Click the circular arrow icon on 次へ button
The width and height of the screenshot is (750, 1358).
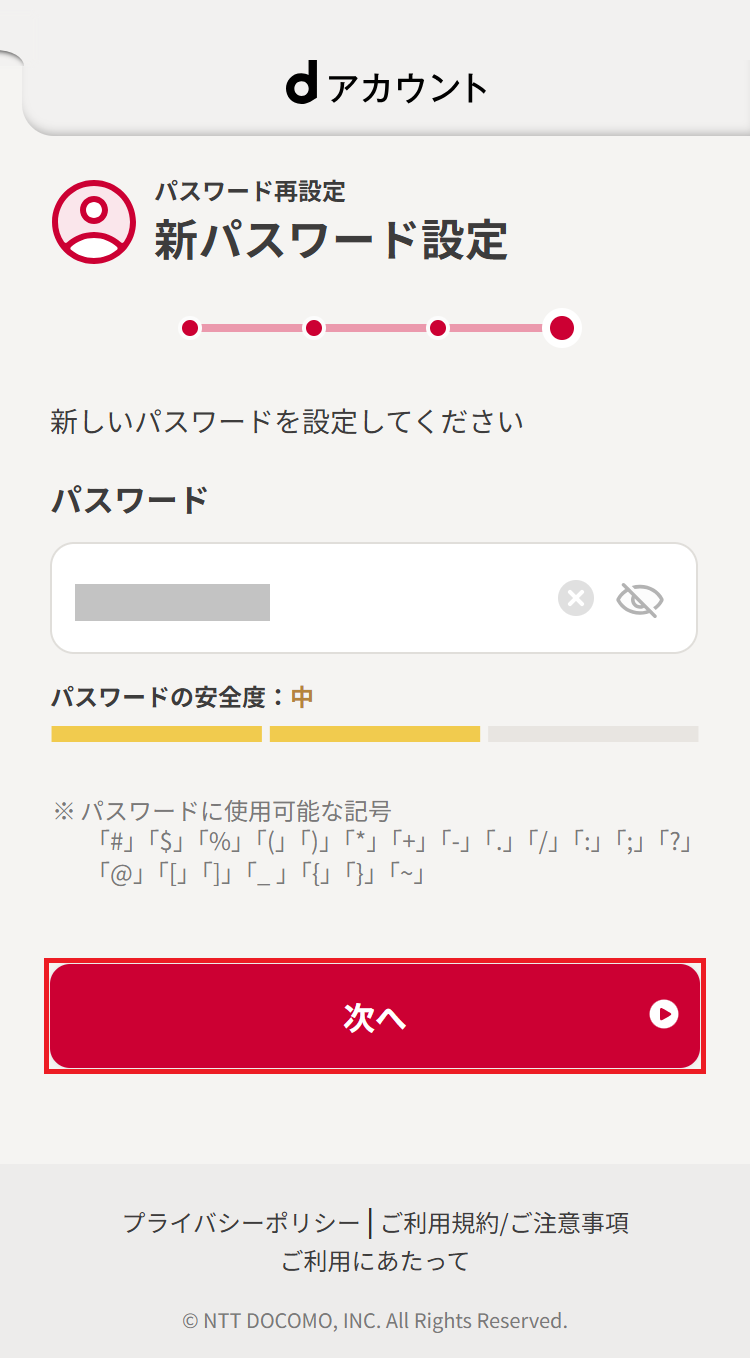pyautogui.click(x=663, y=1016)
